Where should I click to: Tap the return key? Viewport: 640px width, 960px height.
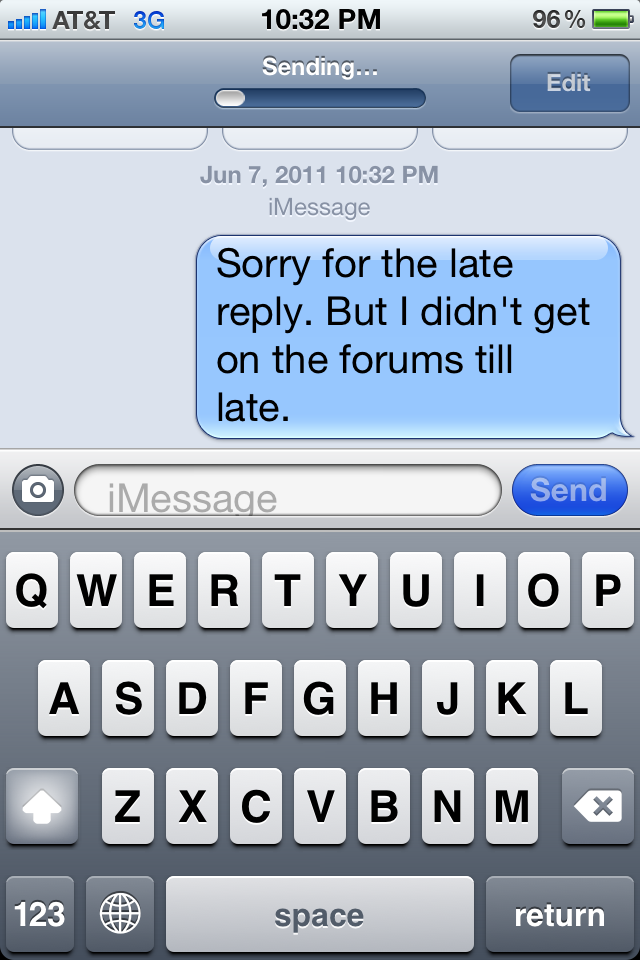click(x=559, y=914)
